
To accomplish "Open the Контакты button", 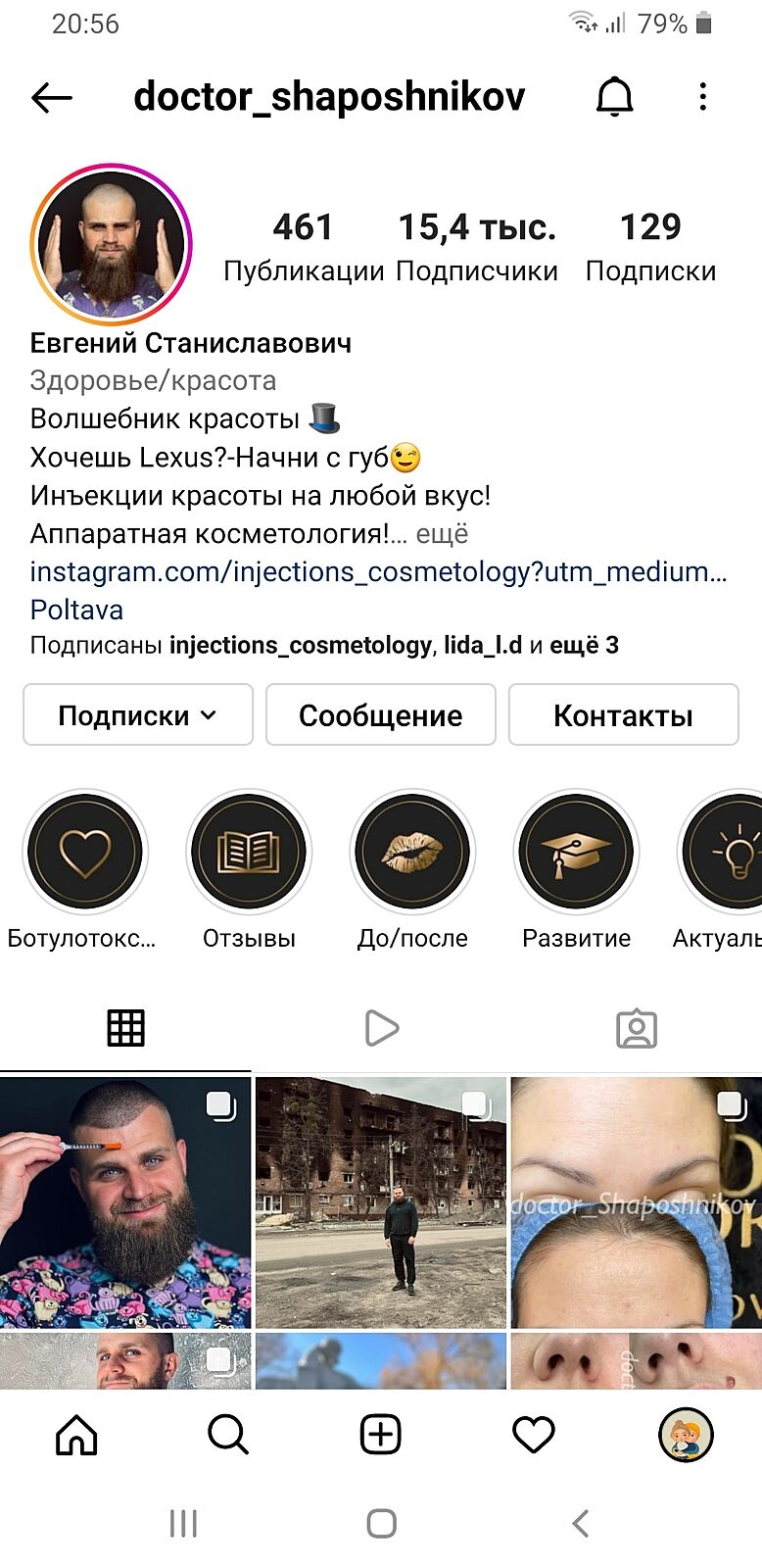I will tap(623, 715).
